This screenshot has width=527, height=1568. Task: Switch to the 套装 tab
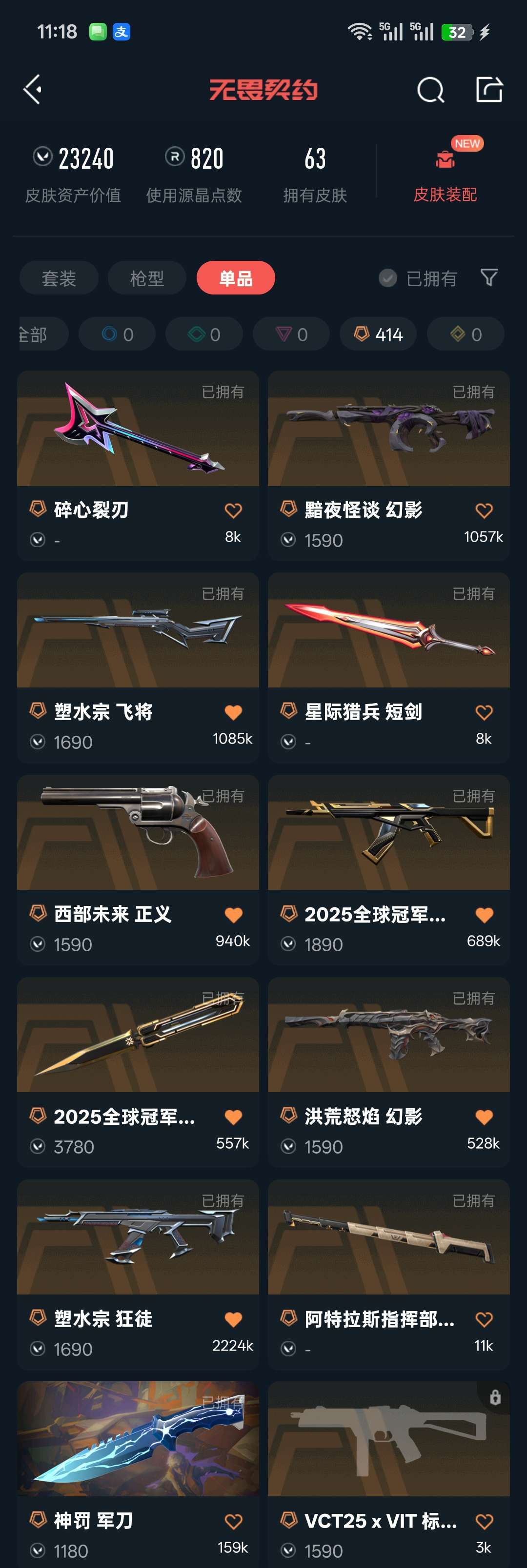[59, 278]
